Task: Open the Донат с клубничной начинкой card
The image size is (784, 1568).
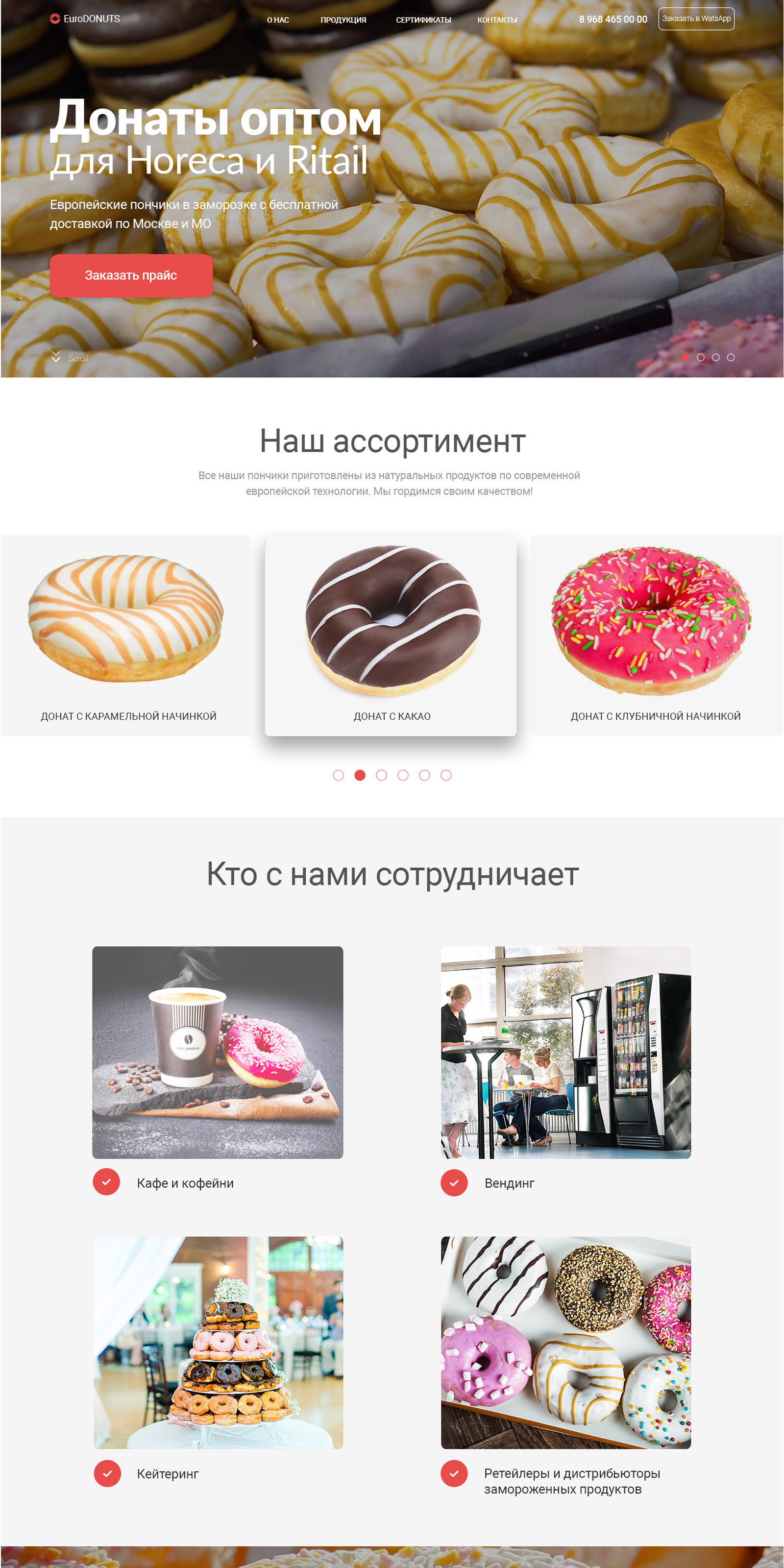Action: pyautogui.click(x=656, y=635)
